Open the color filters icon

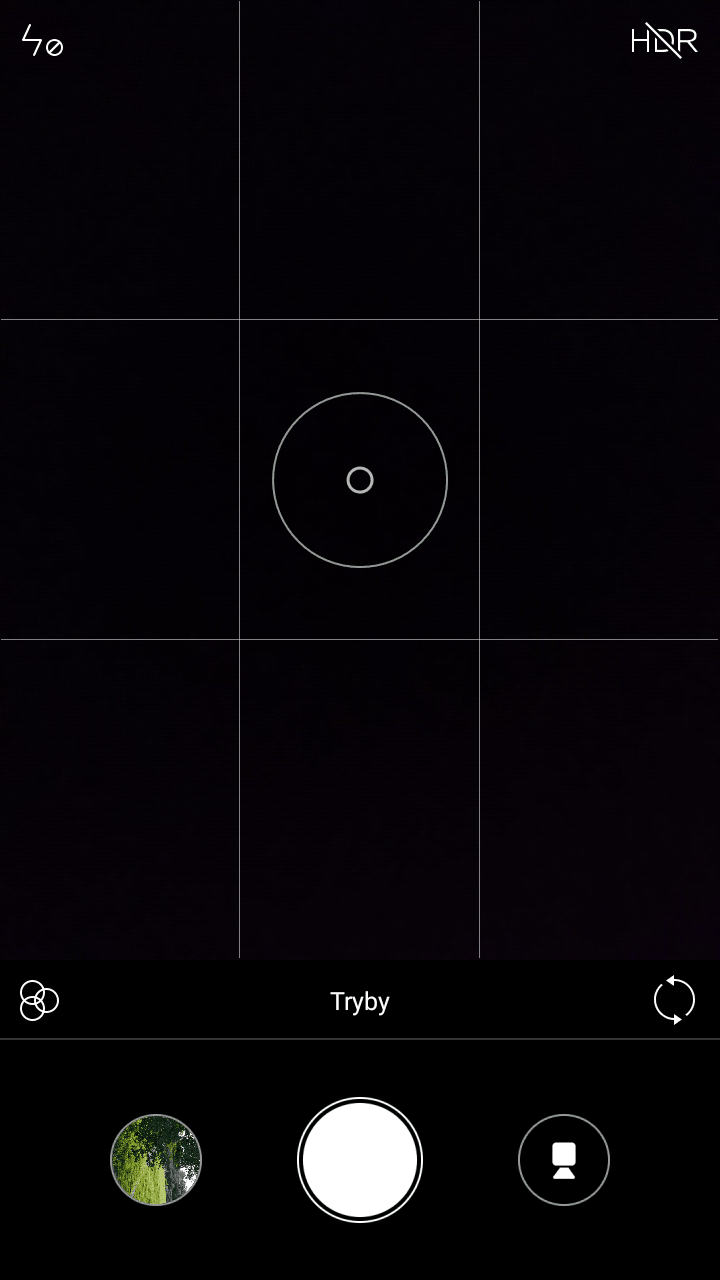click(x=39, y=1000)
